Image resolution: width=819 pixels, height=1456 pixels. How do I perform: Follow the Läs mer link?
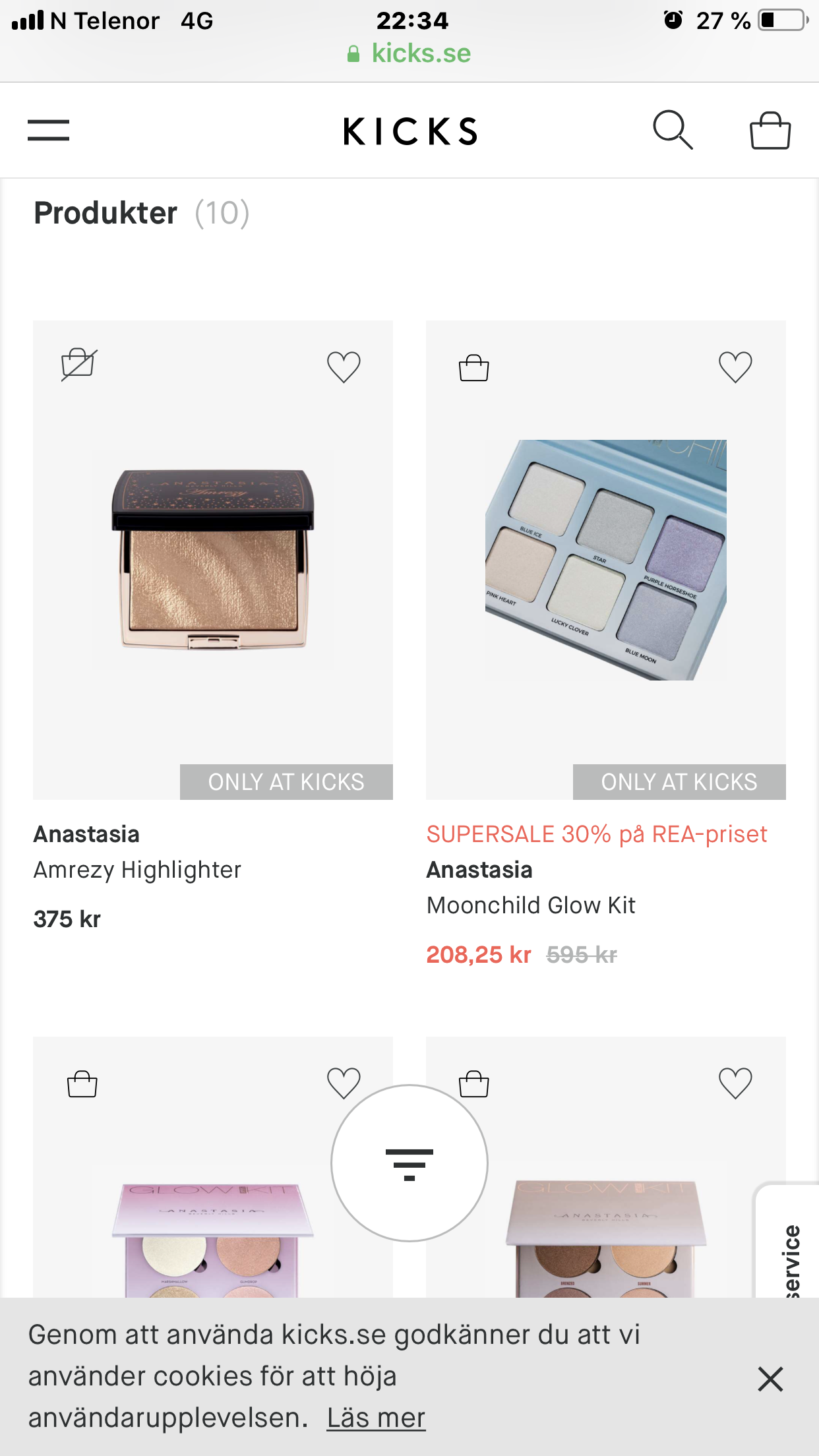tap(376, 1418)
